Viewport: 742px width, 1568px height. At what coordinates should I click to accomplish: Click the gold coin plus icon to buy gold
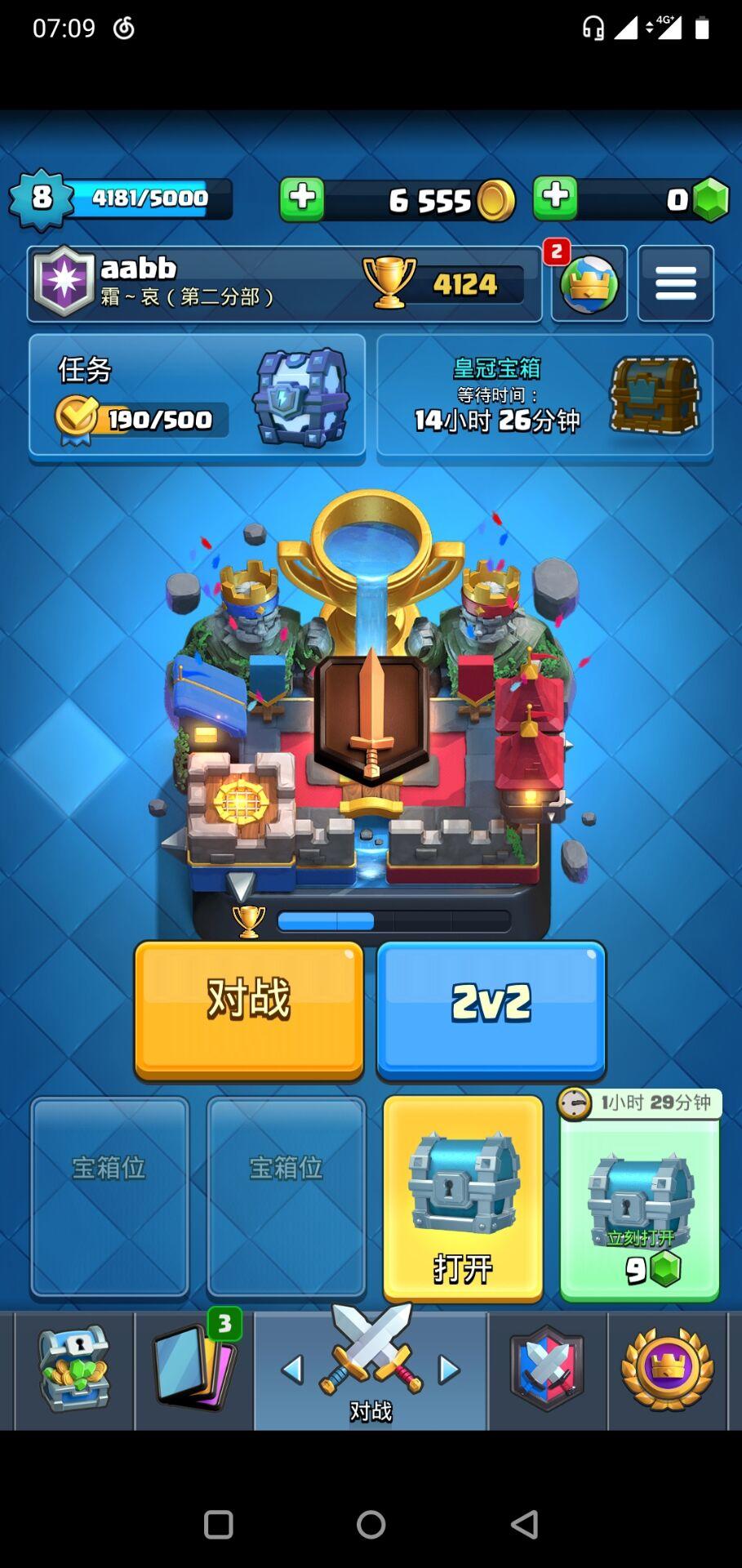click(x=302, y=198)
